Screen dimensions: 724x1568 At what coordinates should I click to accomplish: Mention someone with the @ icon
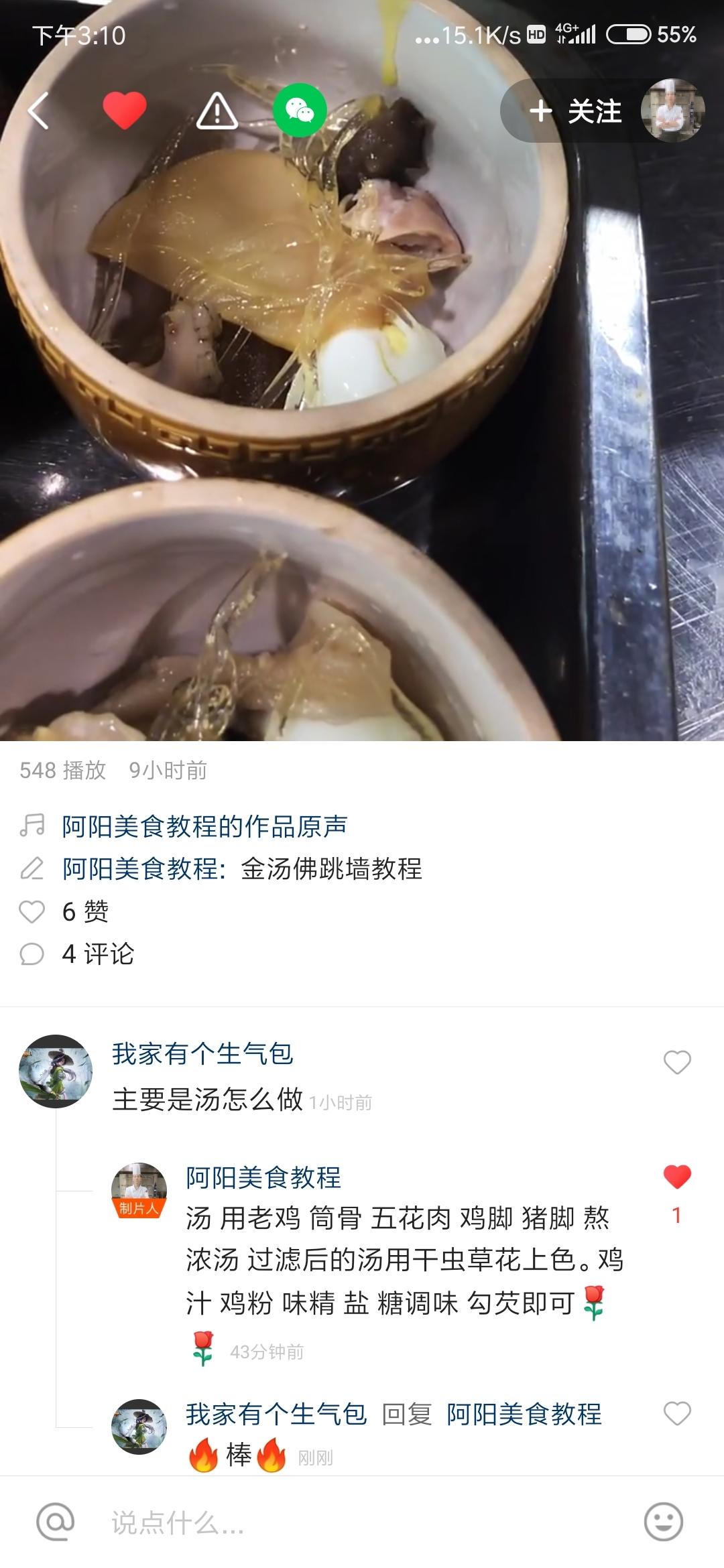tap(56, 1522)
